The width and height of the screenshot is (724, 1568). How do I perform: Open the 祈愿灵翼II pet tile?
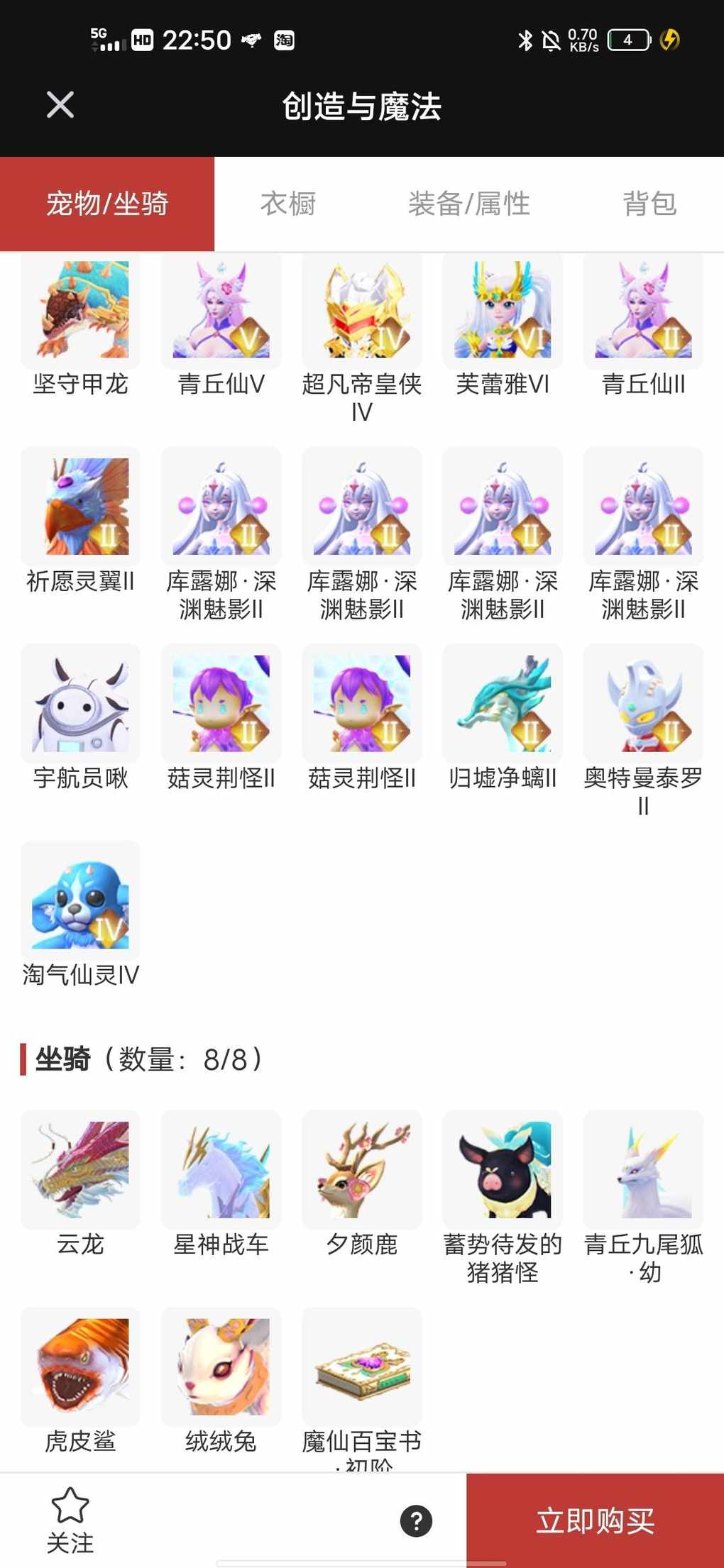tap(80, 507)
